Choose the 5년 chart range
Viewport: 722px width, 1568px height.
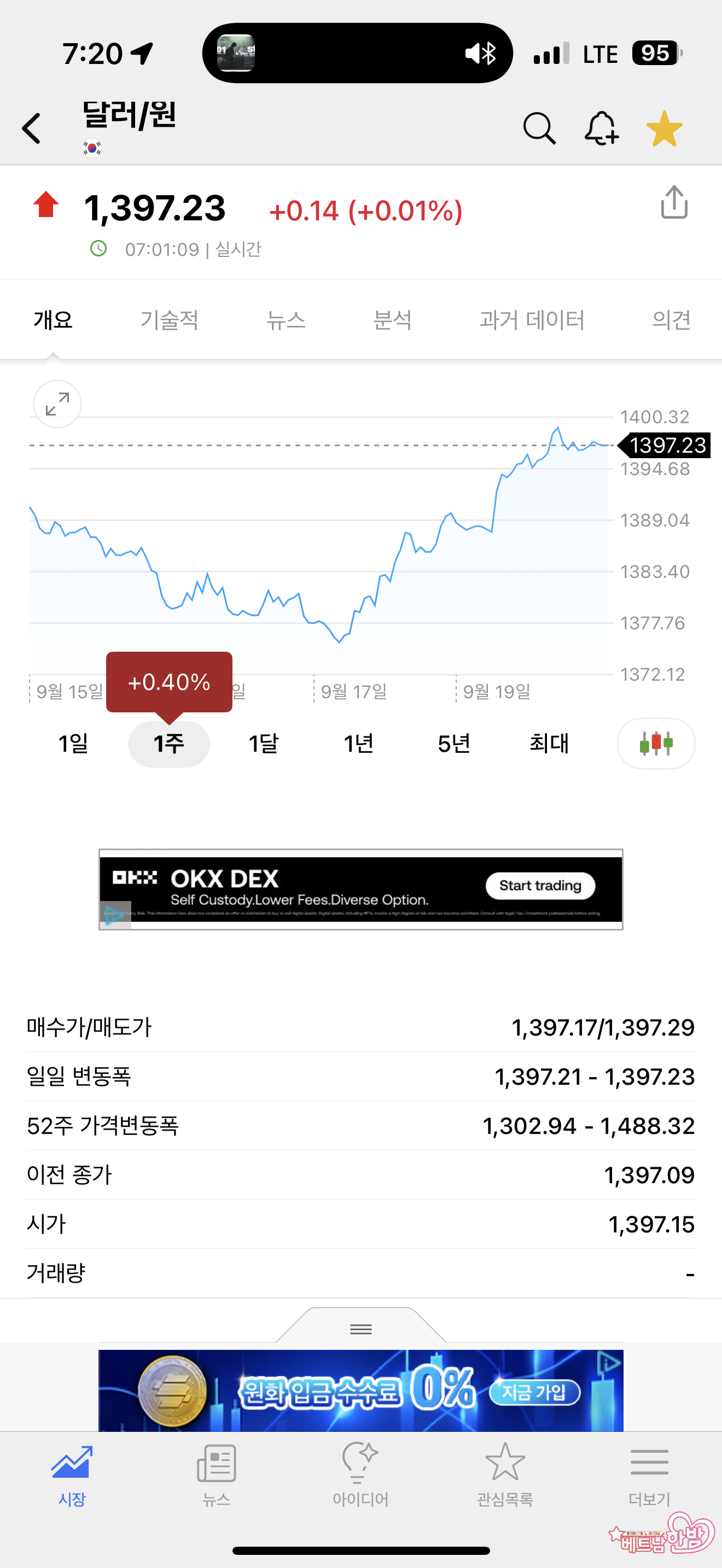point(453,743)
